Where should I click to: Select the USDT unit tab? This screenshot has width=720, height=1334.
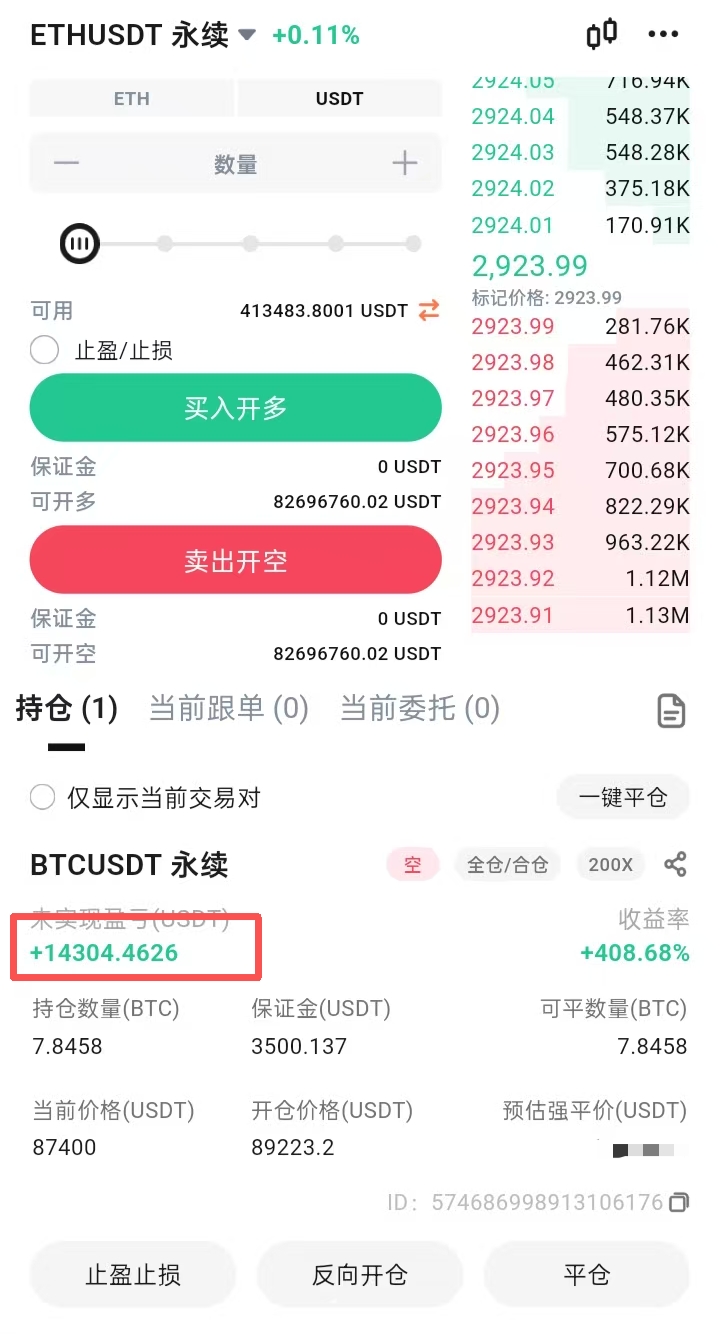pos(339,99)
